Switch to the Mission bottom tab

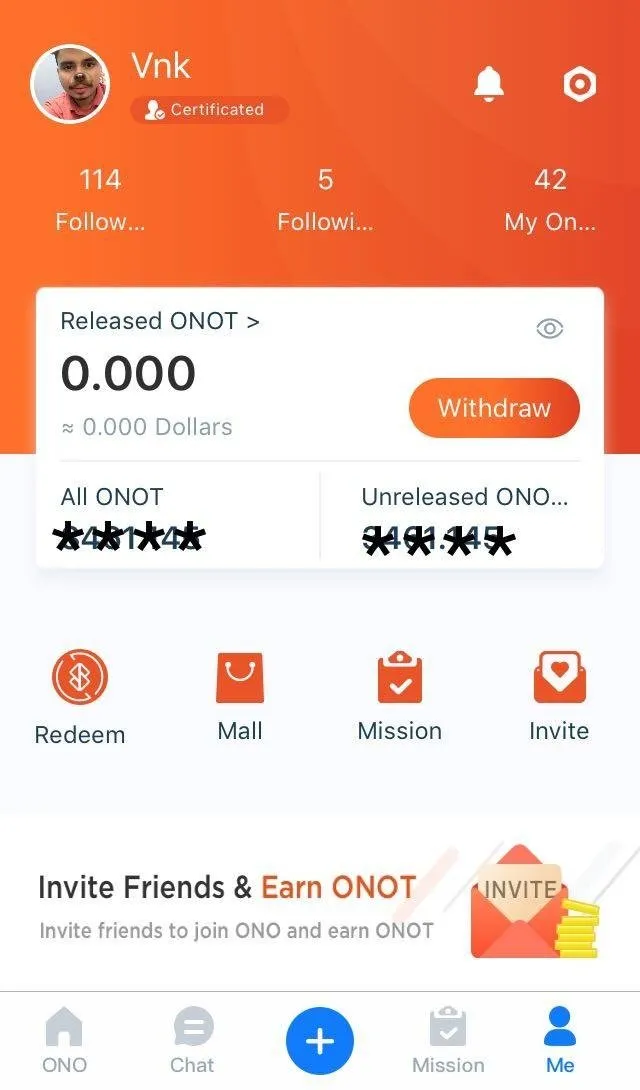(448, 1040)
